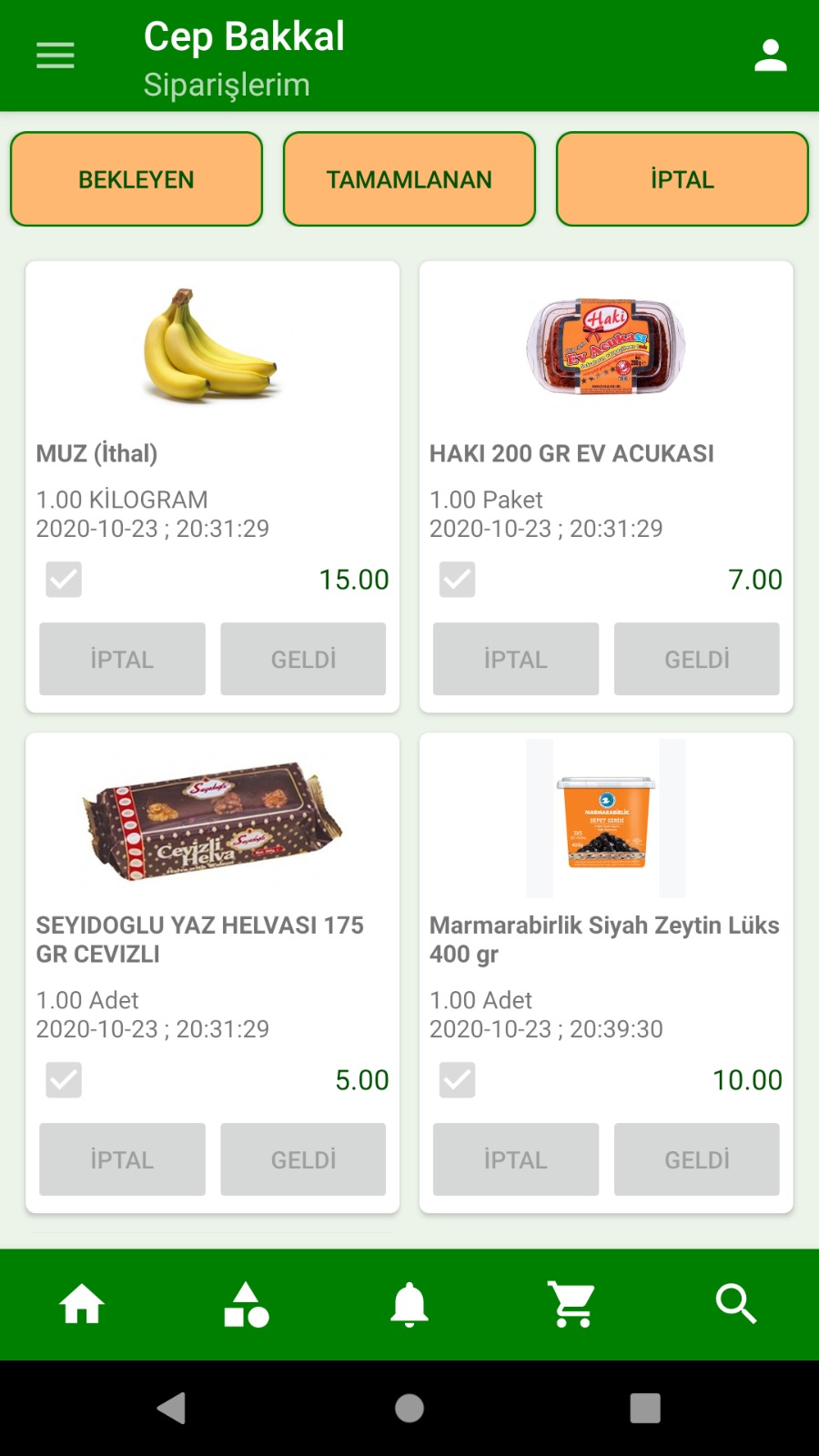Screen dimensions: 819x1456
Task: Show BEKLEYEN pending orders
Action: coord(136,179)
